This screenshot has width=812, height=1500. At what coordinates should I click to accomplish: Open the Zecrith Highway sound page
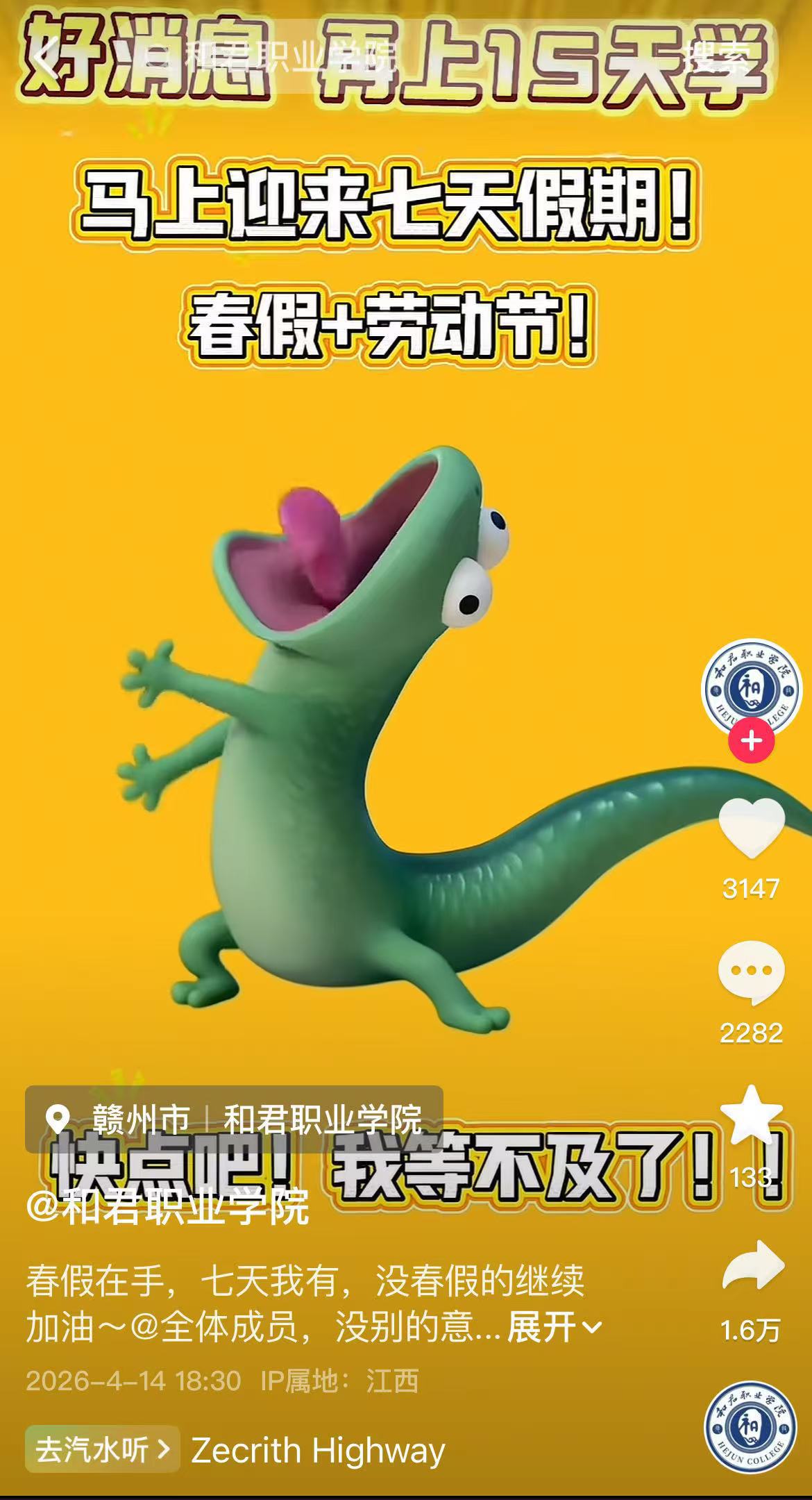pos(318,1451)
